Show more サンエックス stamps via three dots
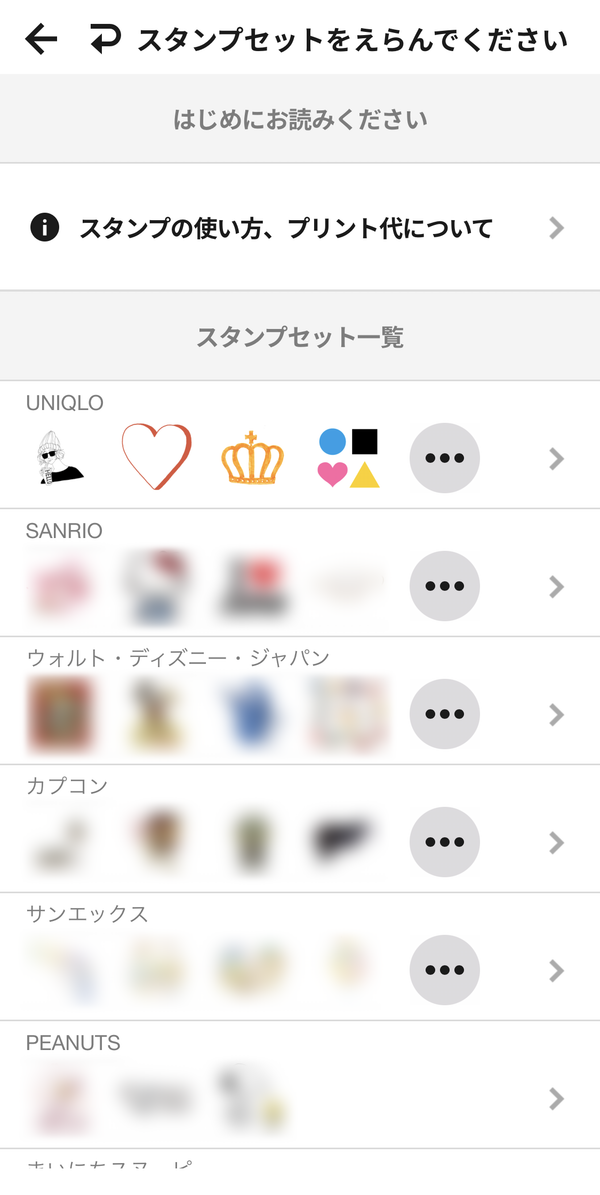The width and height of the screenshot is (600, 1195). point(444,970)
